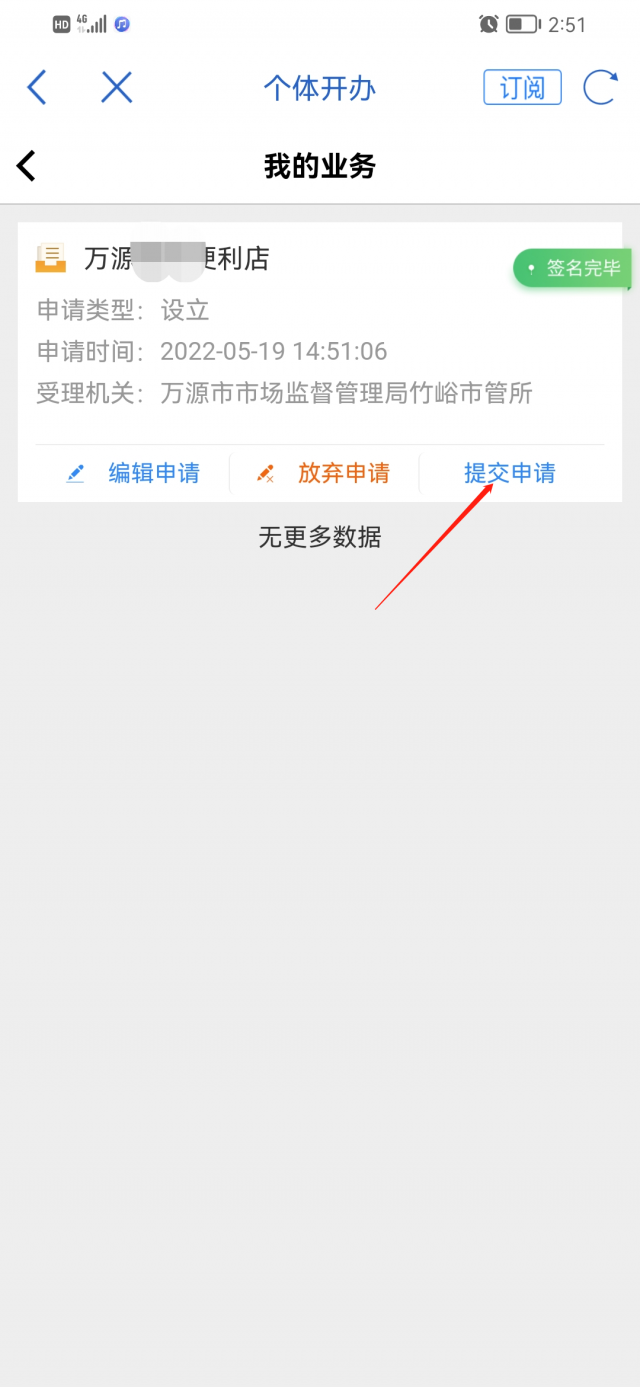Submit the application via 提交申请
This screenshot has width=640, height=1387.
click(509, 473)
